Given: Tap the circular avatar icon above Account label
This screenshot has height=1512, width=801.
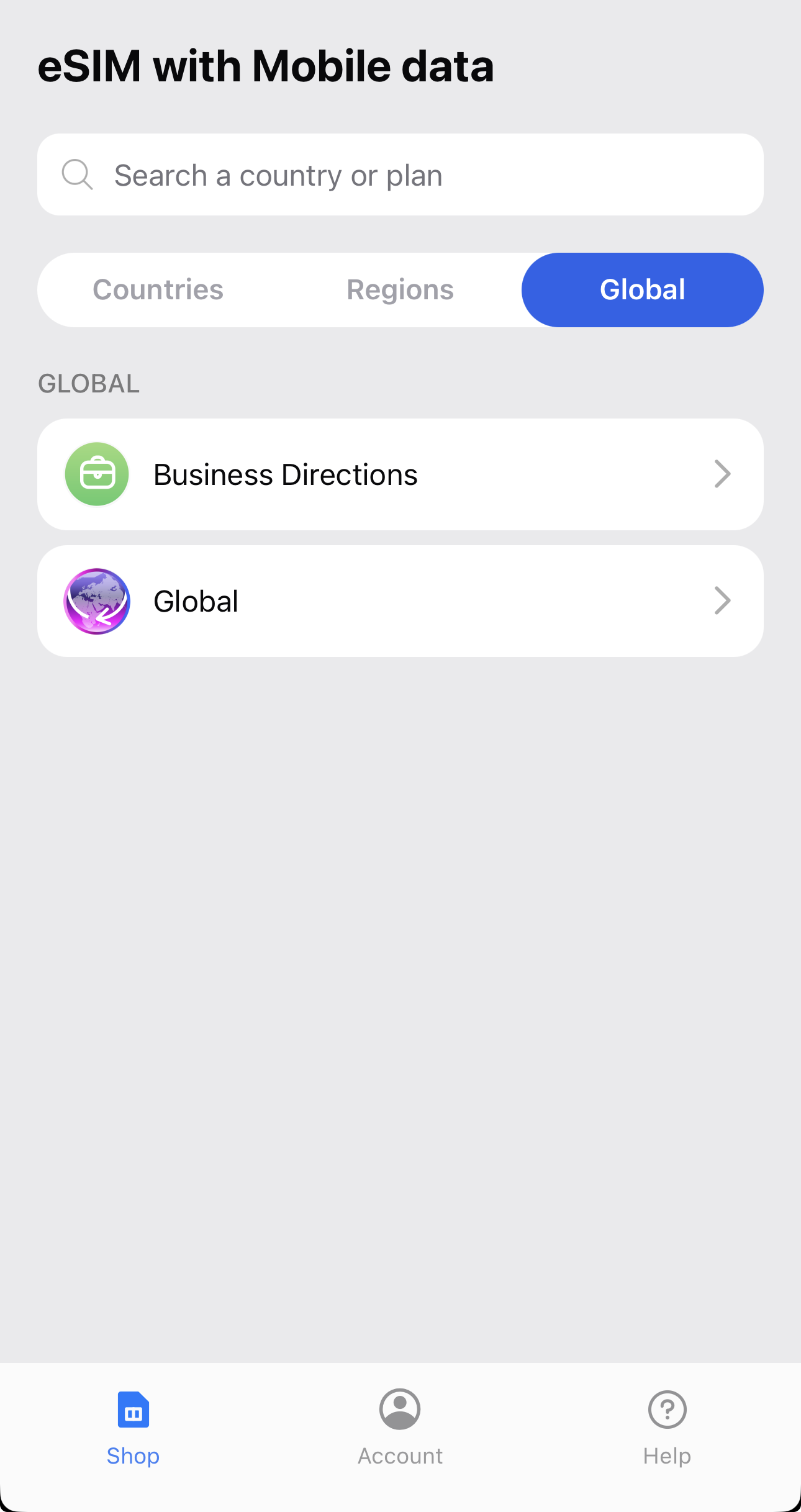Looking at the screenshot, I should pos(399,1410).
